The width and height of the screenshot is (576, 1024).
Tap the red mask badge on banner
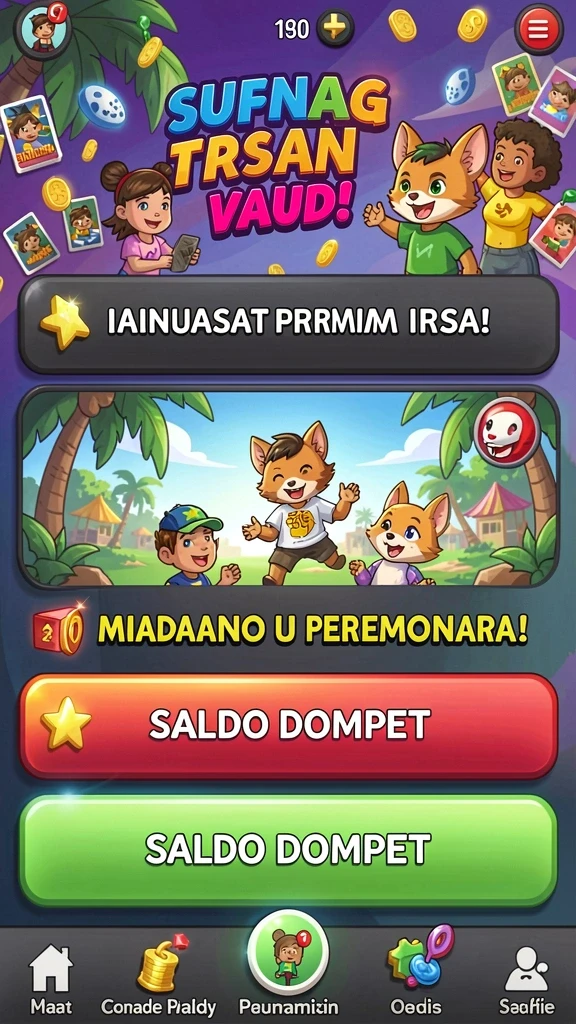pyautogui.click(x=506, y=432)
